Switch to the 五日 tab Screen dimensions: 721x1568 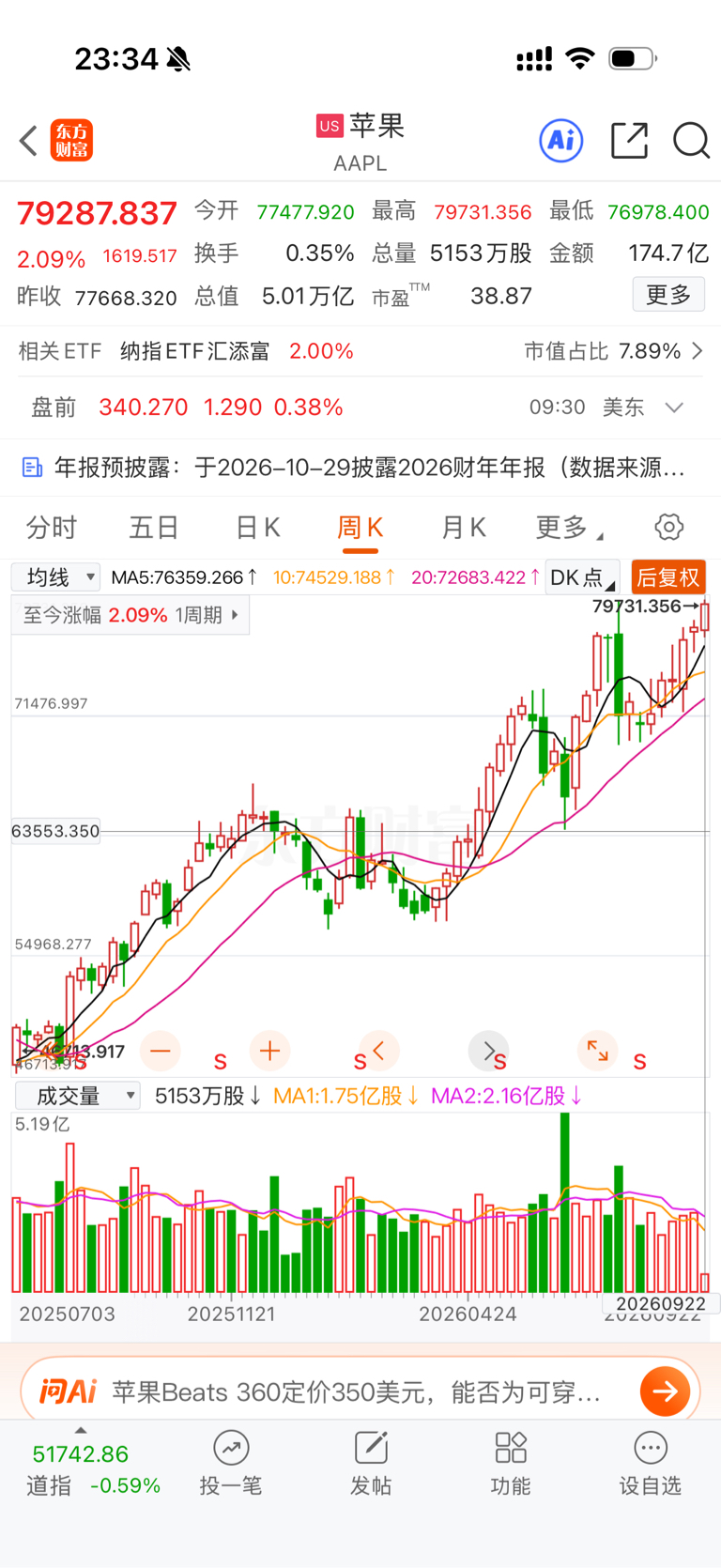coord(154,528)
